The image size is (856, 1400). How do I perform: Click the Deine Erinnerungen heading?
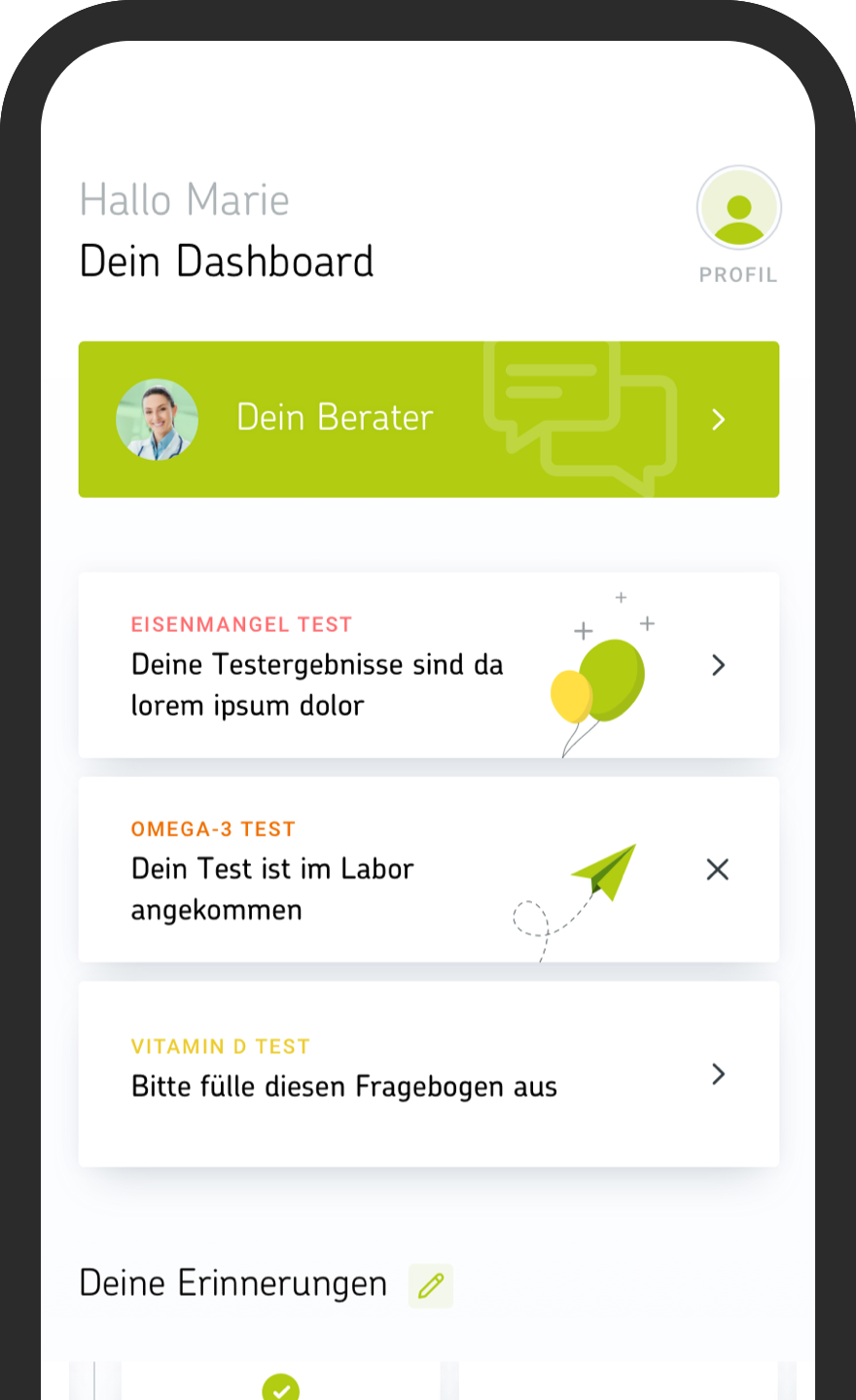[233, 1282]
